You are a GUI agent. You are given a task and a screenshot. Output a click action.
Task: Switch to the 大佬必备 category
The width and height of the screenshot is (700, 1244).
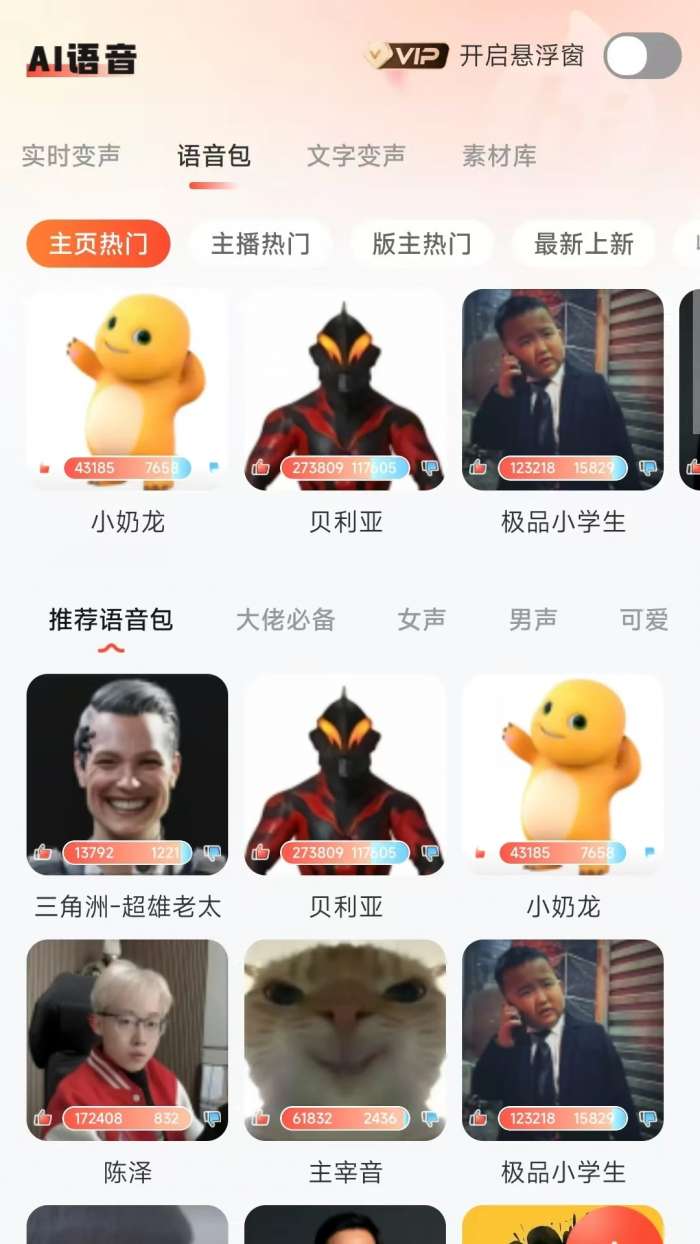point(285,620)
